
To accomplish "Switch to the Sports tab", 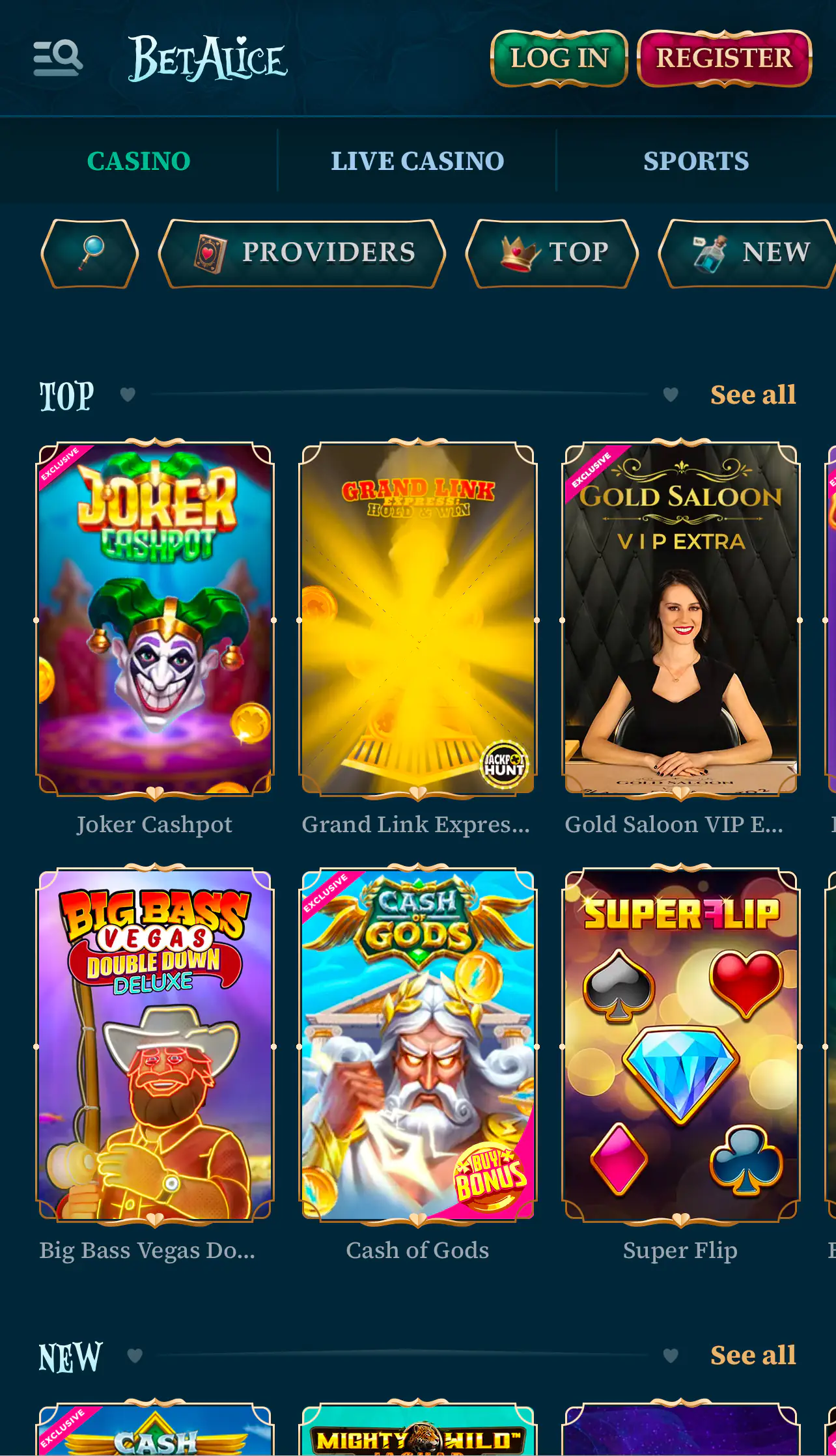I will [696, 161].
